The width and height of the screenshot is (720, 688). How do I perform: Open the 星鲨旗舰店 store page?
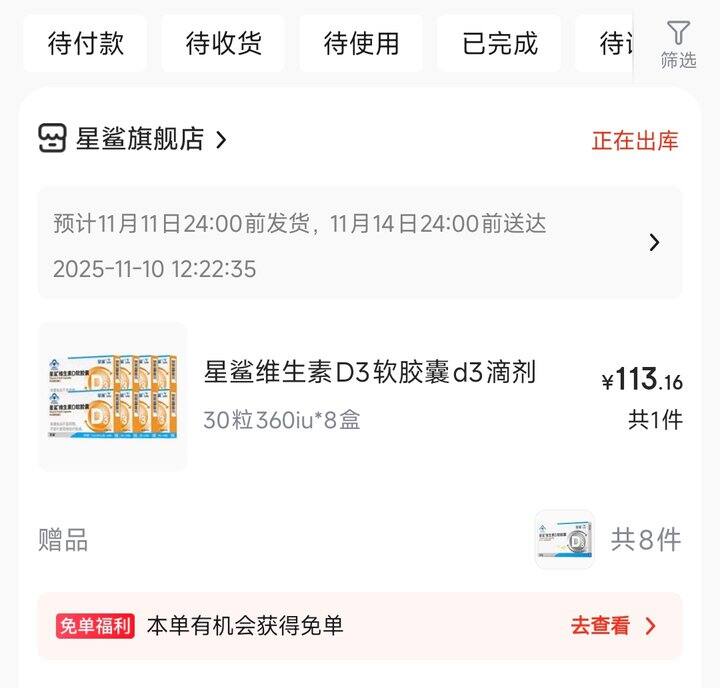tap(140, 139)
